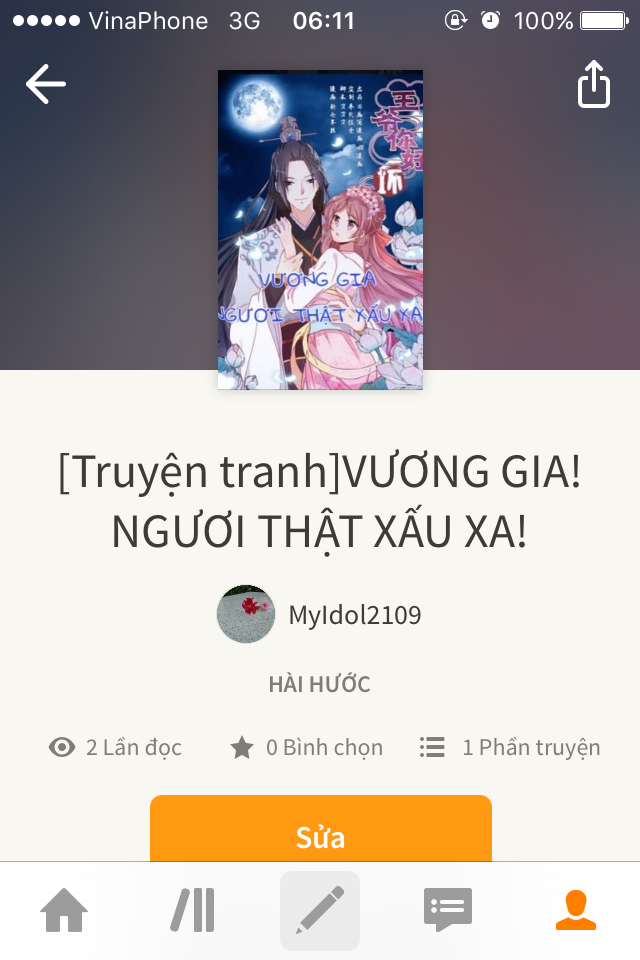Open the Messages tab
Screen dimensions: 640x960
coord(447,910)
